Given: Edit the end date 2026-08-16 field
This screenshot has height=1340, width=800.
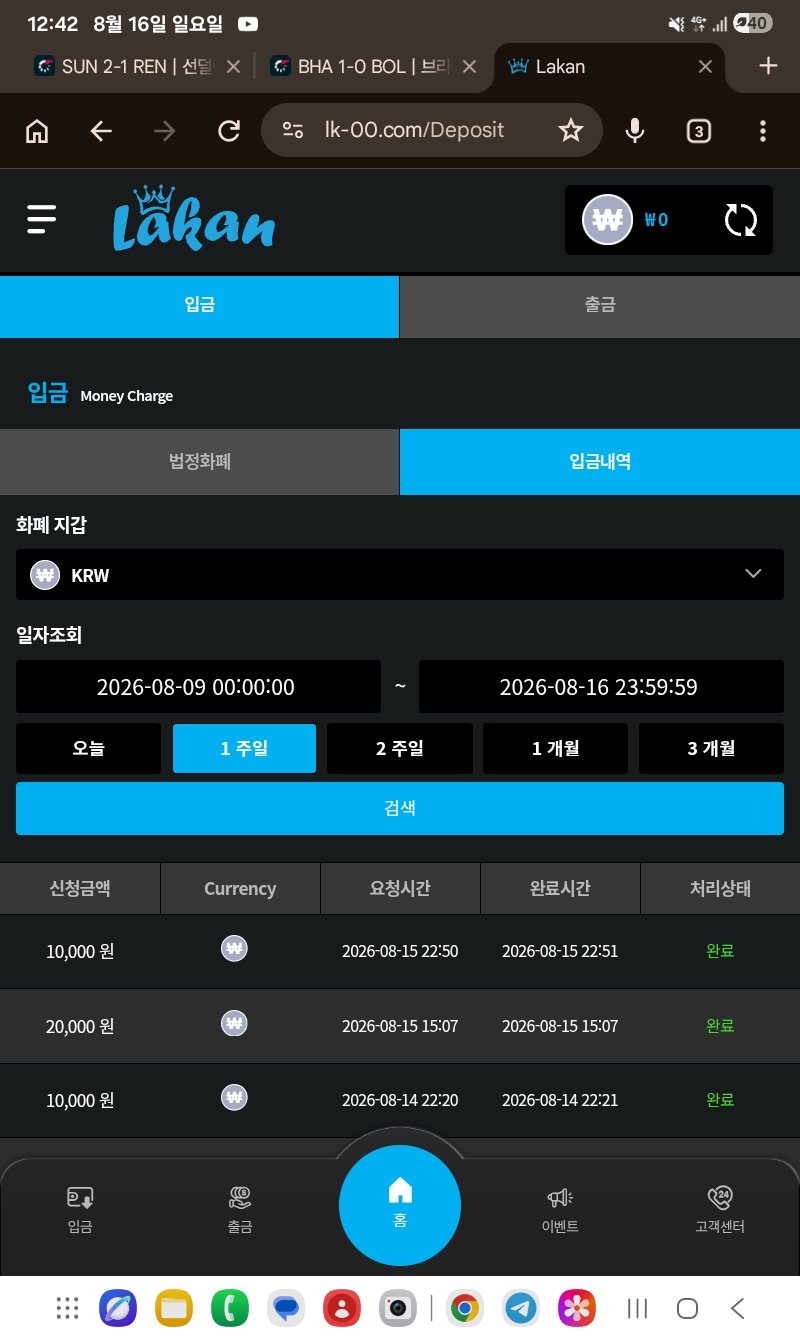Looking at the screenshot, I should coord(601,687).
